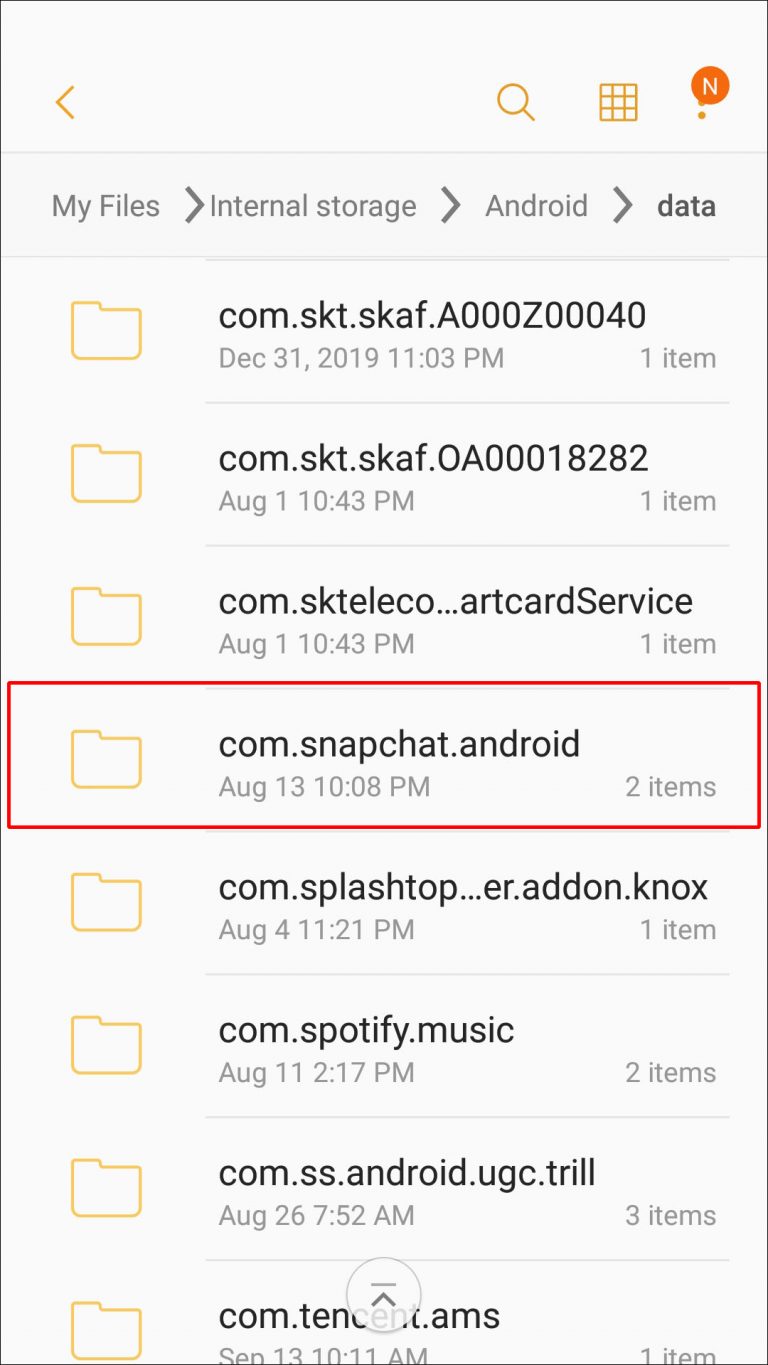Open the com.snapchat.android folder icon

(x=105, y=758)
